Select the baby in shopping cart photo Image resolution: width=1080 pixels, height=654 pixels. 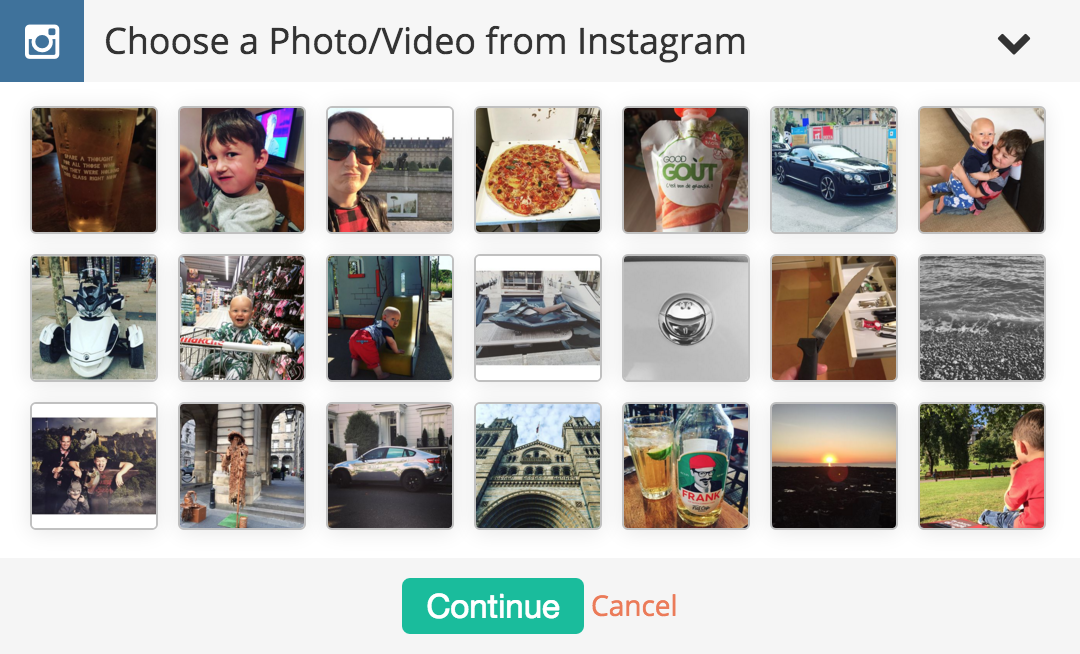pos(242,318)
